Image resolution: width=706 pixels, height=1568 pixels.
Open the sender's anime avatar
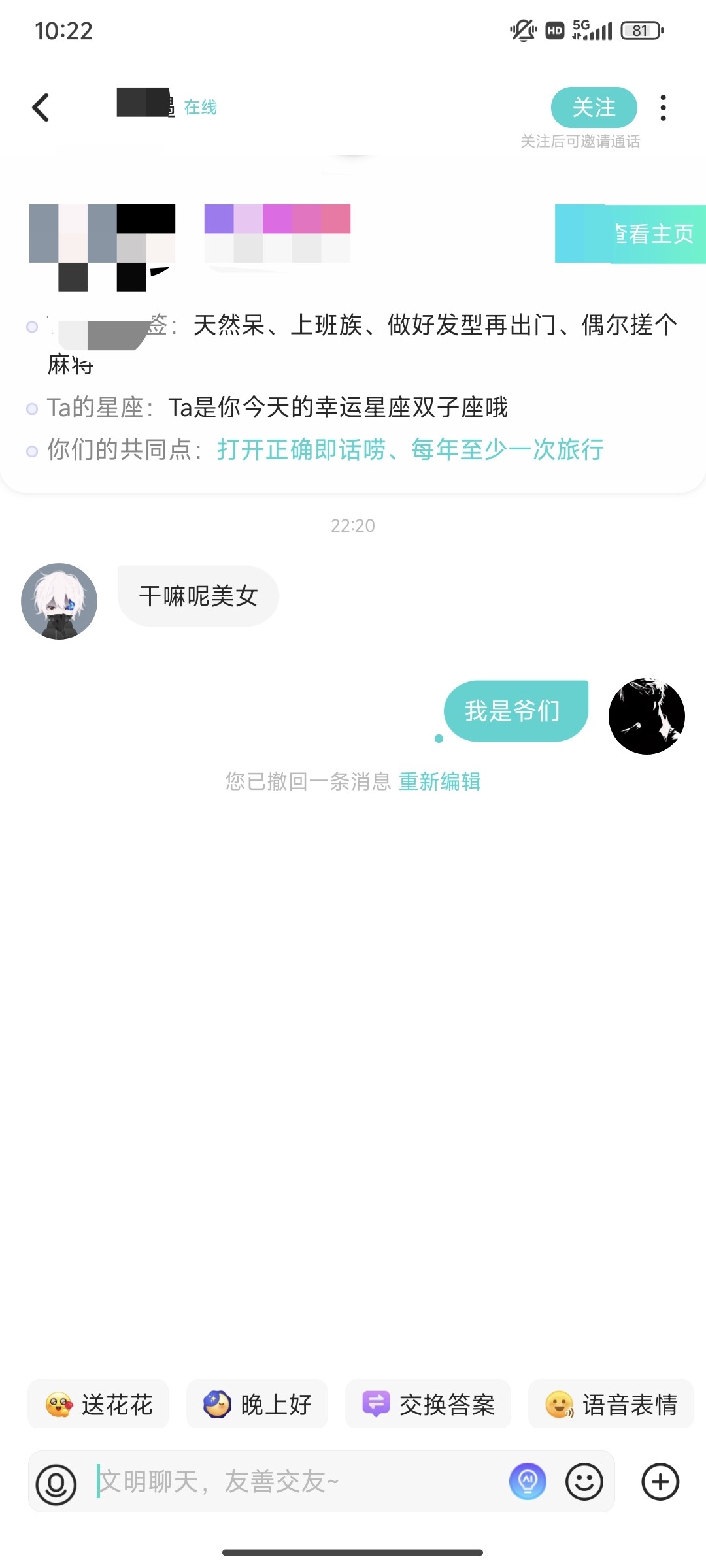[59, 601]
